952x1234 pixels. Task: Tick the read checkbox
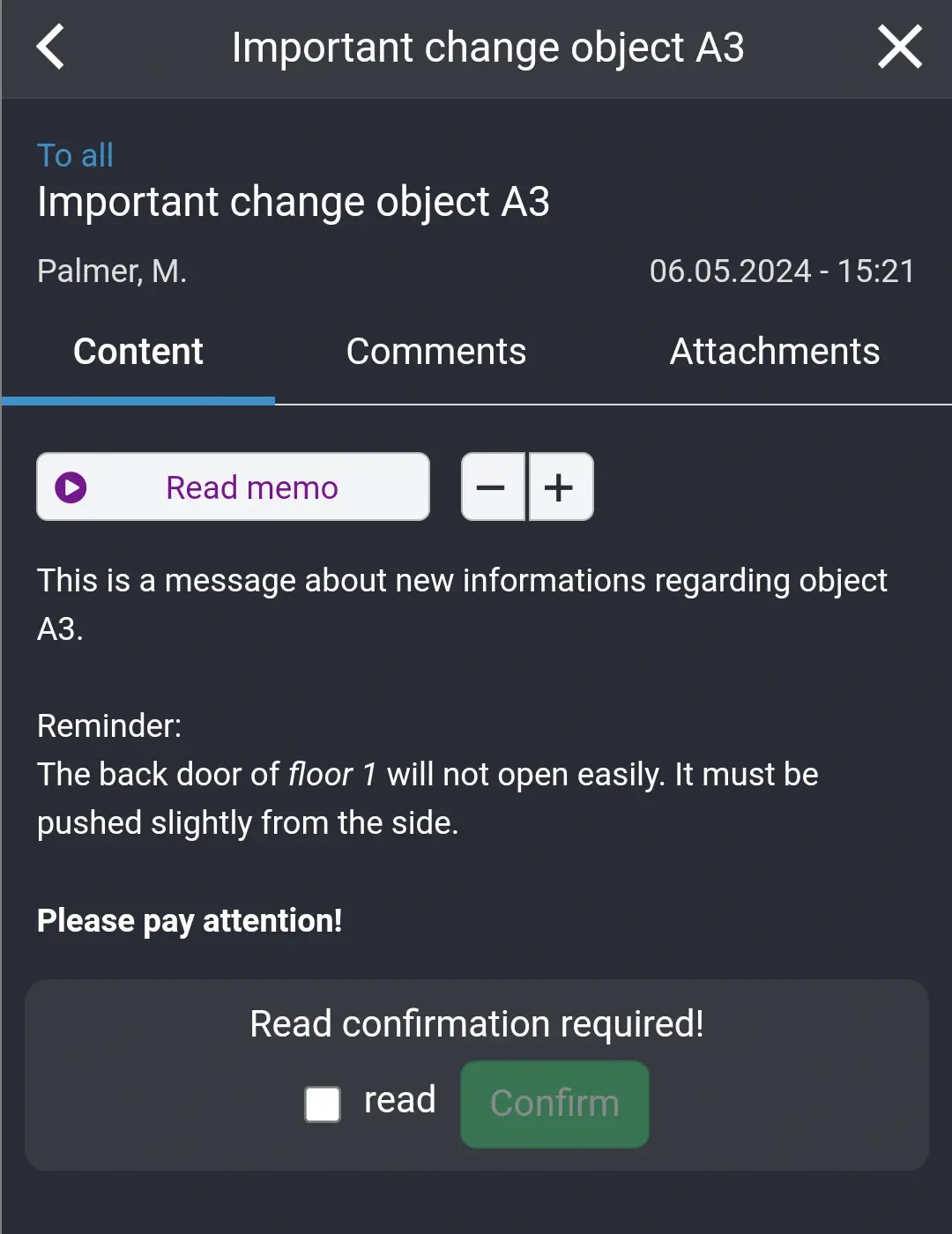[x=322, y=1103]
